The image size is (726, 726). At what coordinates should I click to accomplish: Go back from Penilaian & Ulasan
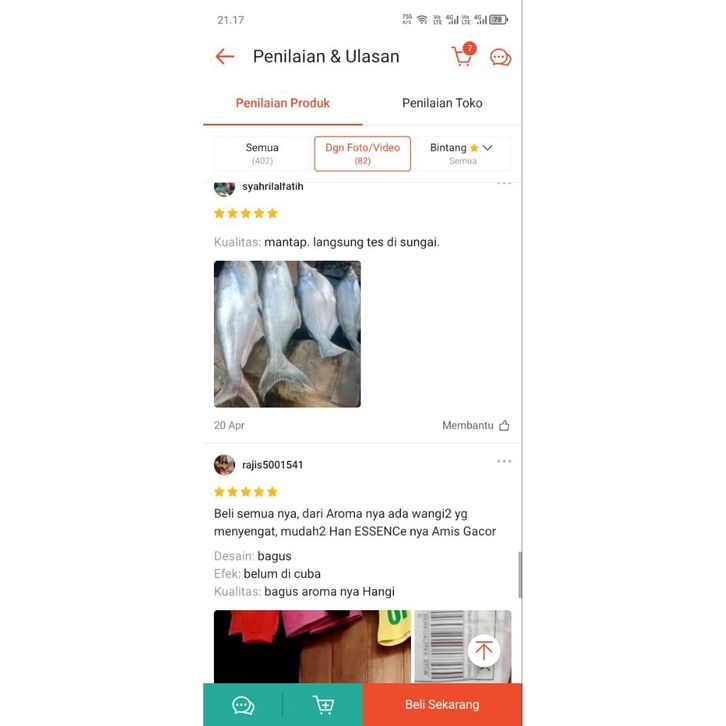click(225, 57)
